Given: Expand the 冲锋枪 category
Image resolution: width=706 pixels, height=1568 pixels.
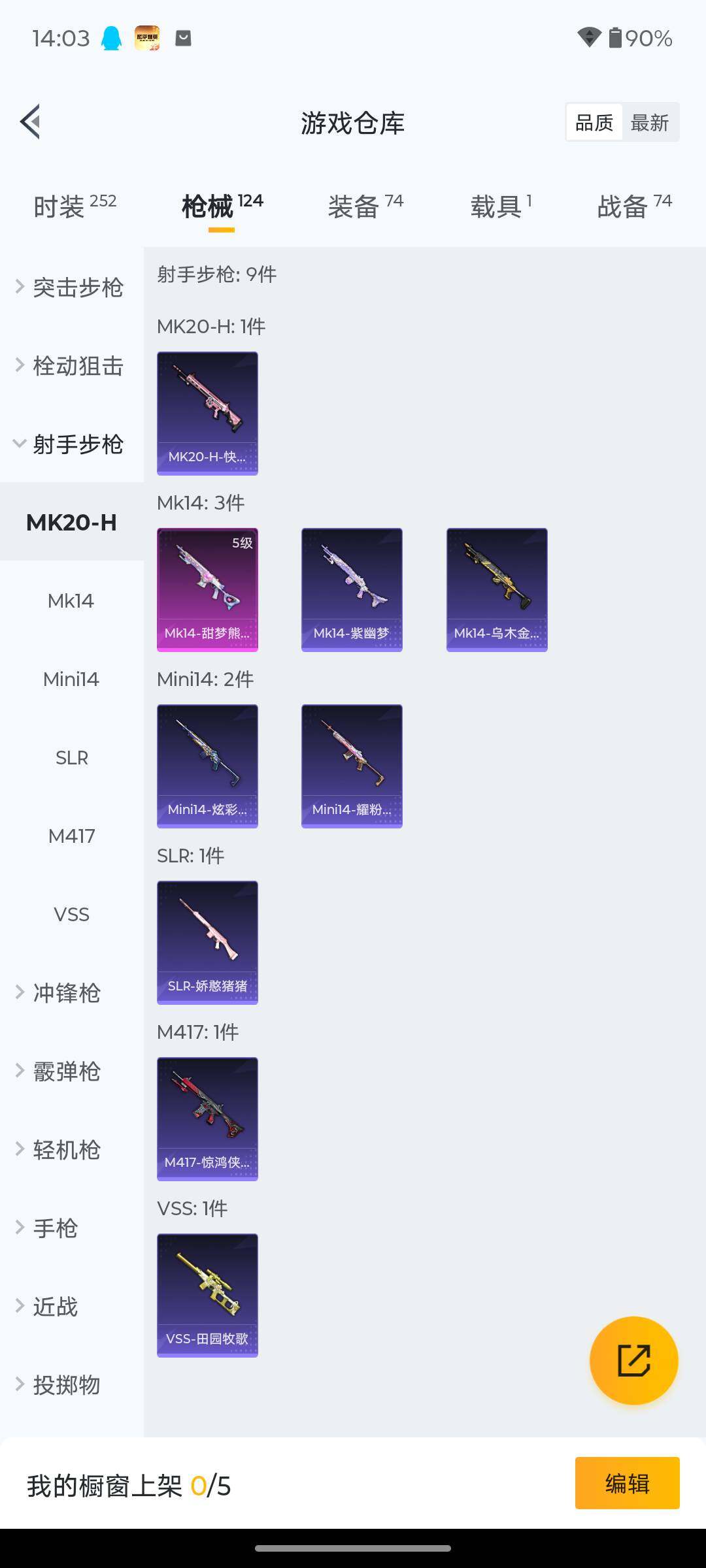Looking at the screenshot, I should click(x=65, y=993).
